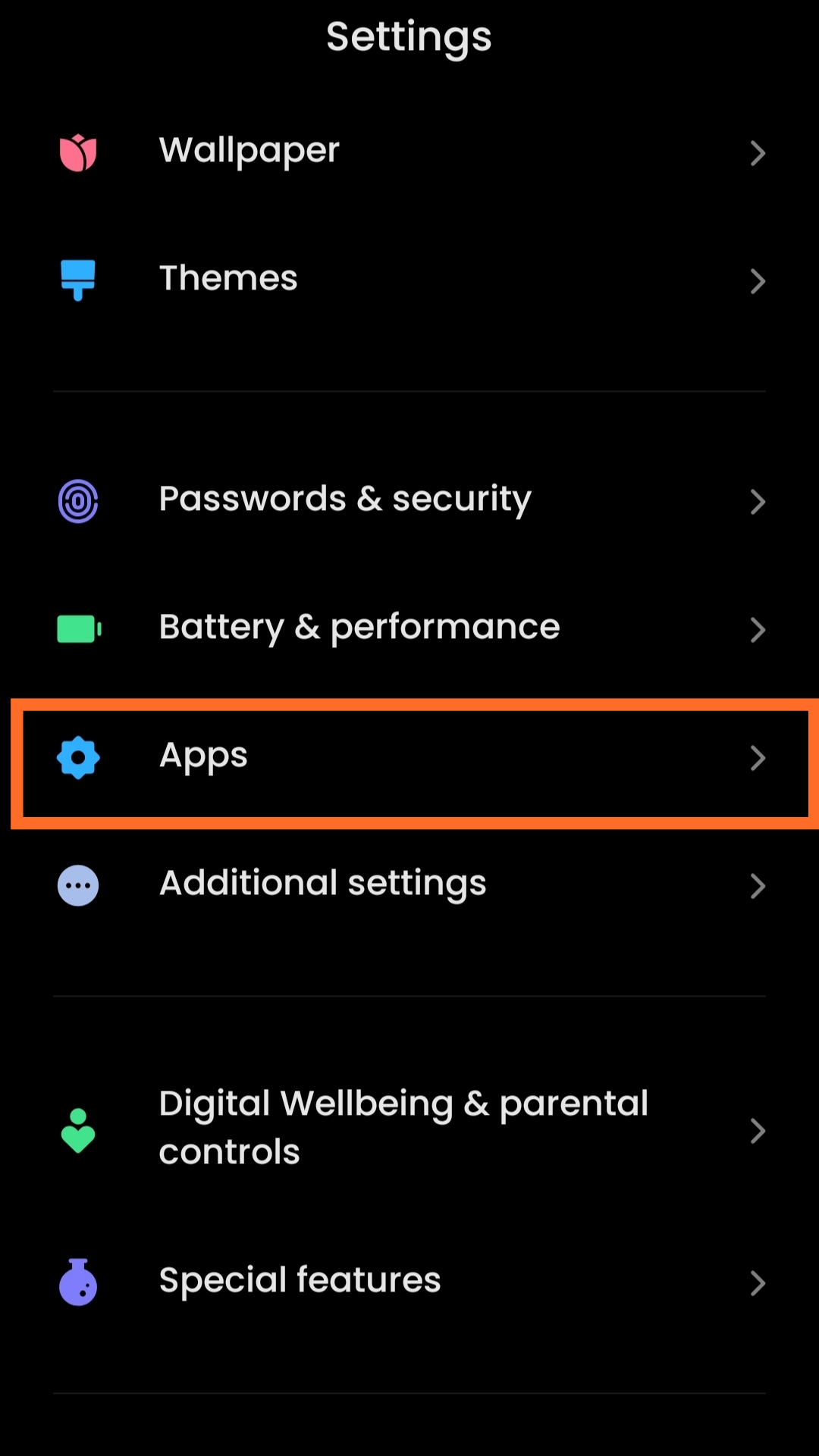Open the Apps chevron inside the orange highlight
Image resolution: width=819 pixels, height=1456 pixels.
click(x=759, y=758)
